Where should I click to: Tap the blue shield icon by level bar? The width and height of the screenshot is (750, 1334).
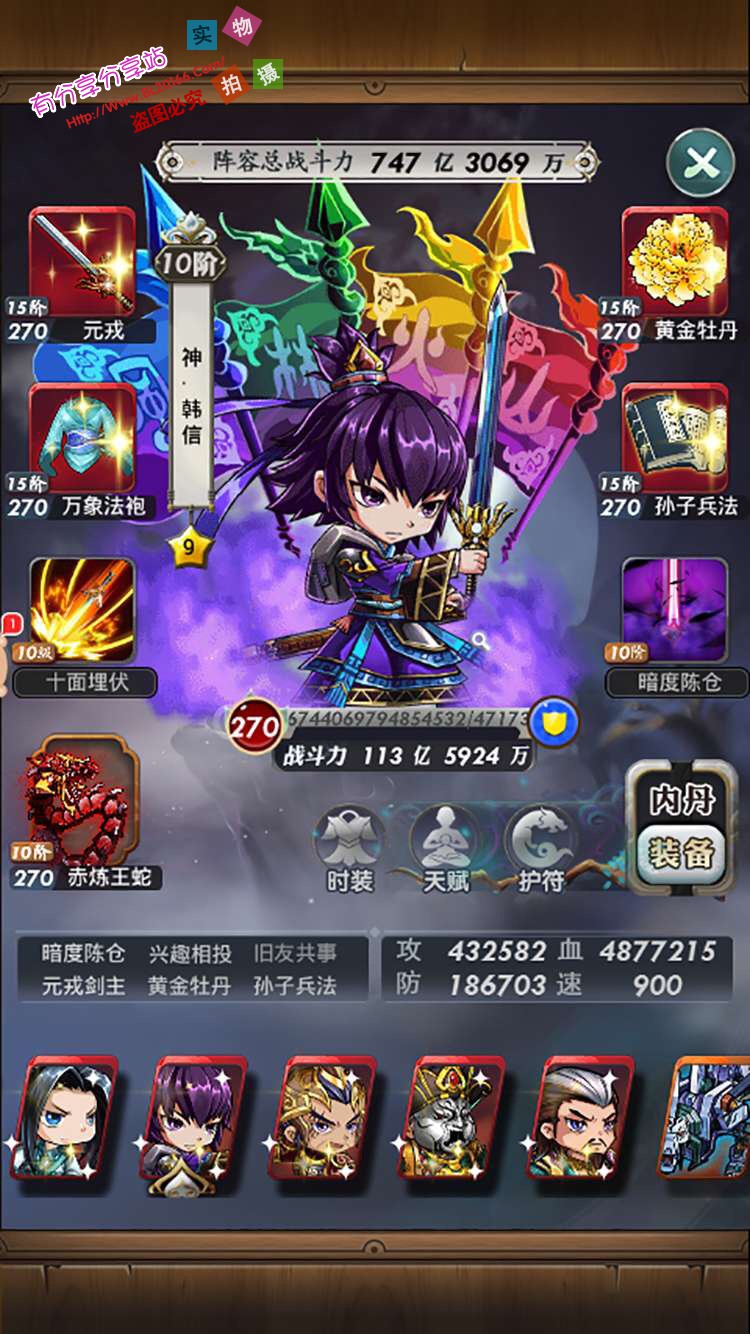(553, 723)
